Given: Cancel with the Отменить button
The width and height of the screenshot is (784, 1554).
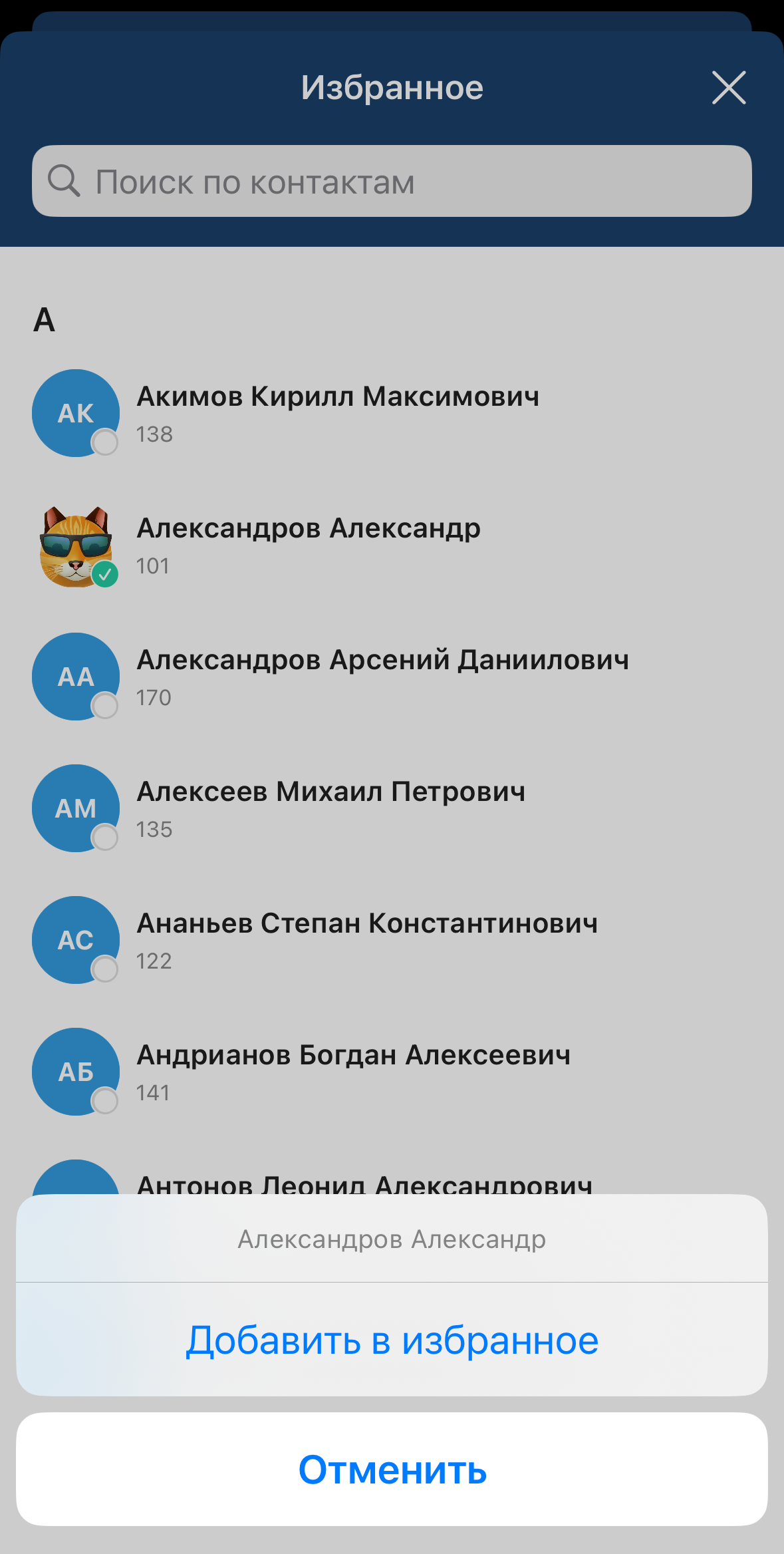Looking at the screenshot, I should tap(392, 1469).
